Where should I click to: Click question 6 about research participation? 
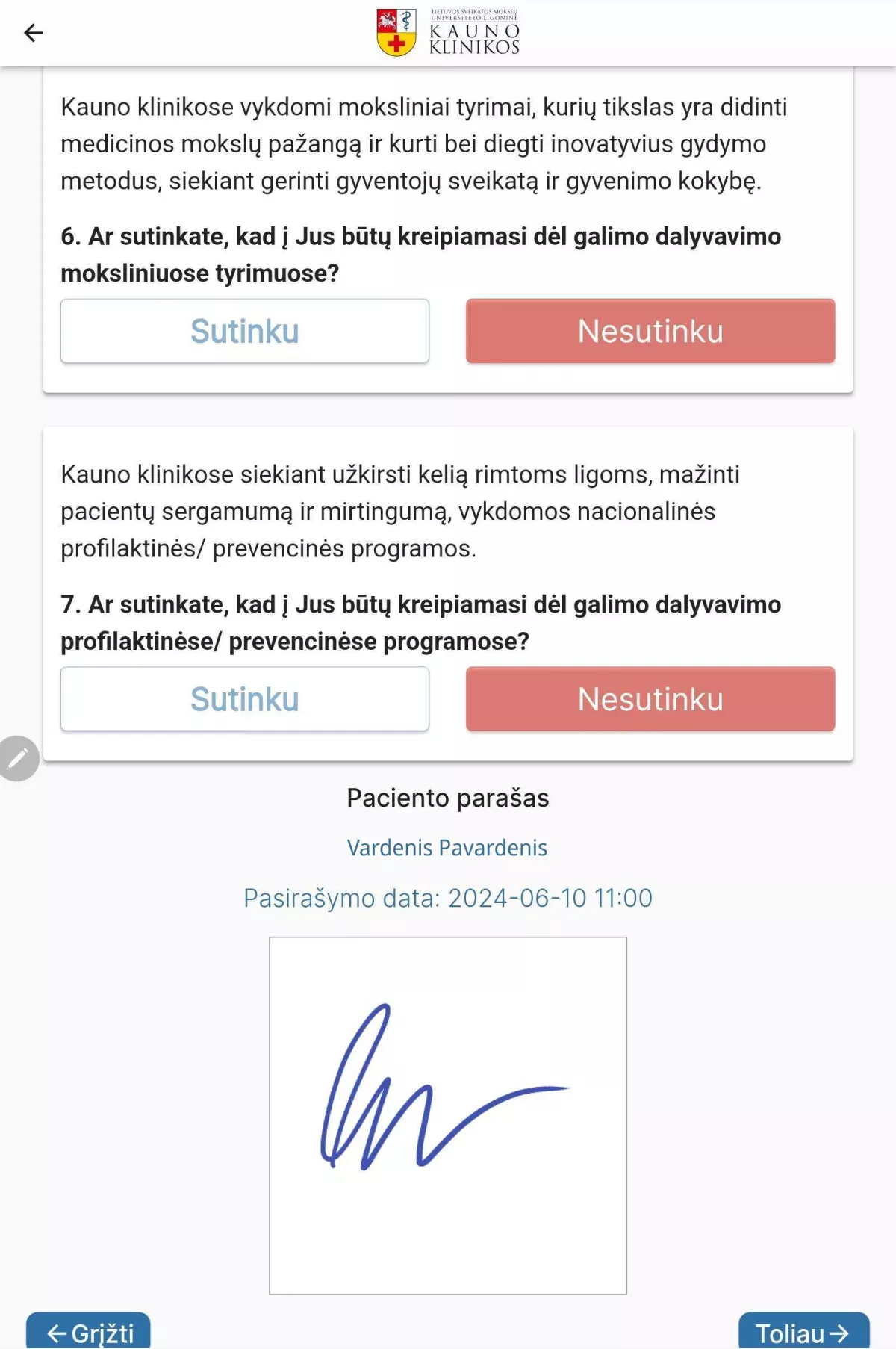click(422, 255)
